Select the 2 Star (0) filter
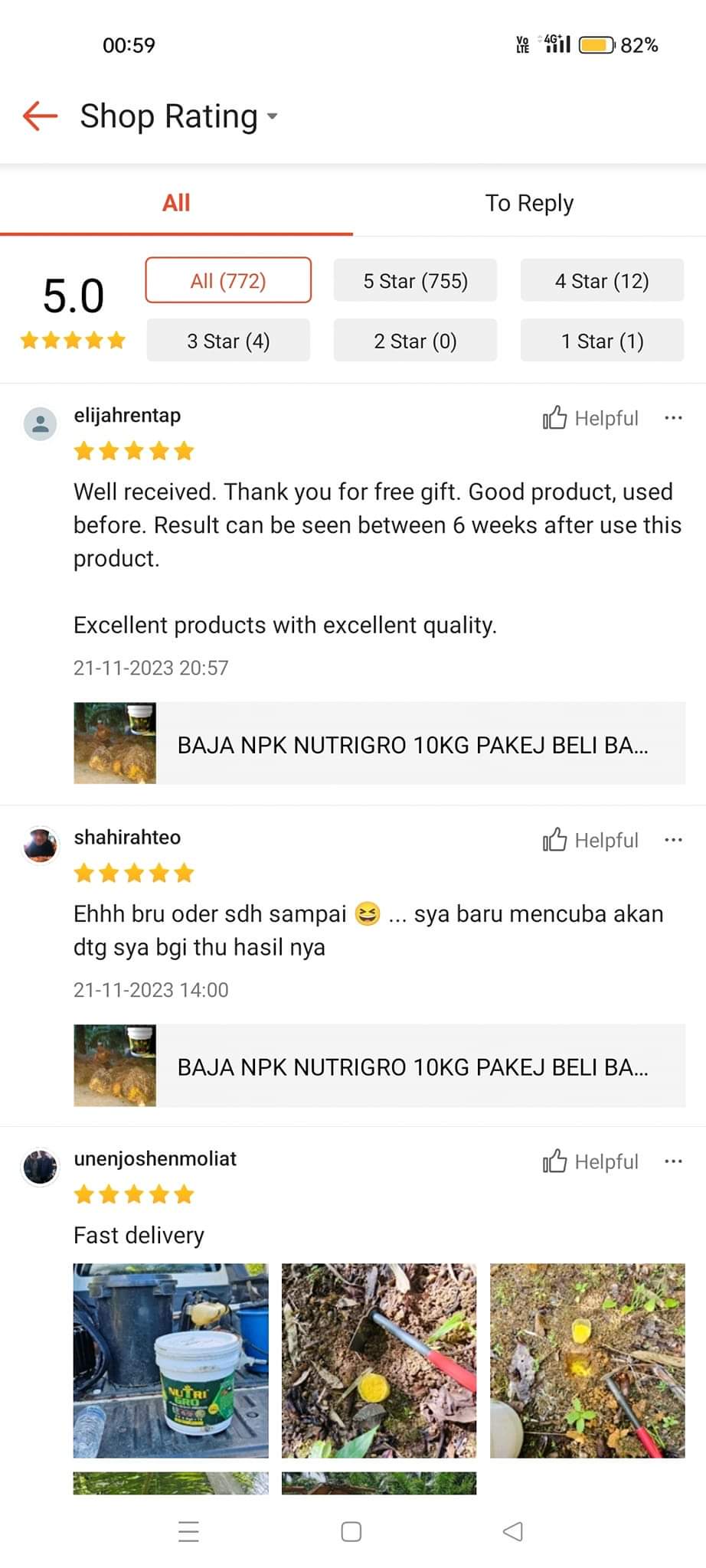706x1568 pixels. [415, 341]
